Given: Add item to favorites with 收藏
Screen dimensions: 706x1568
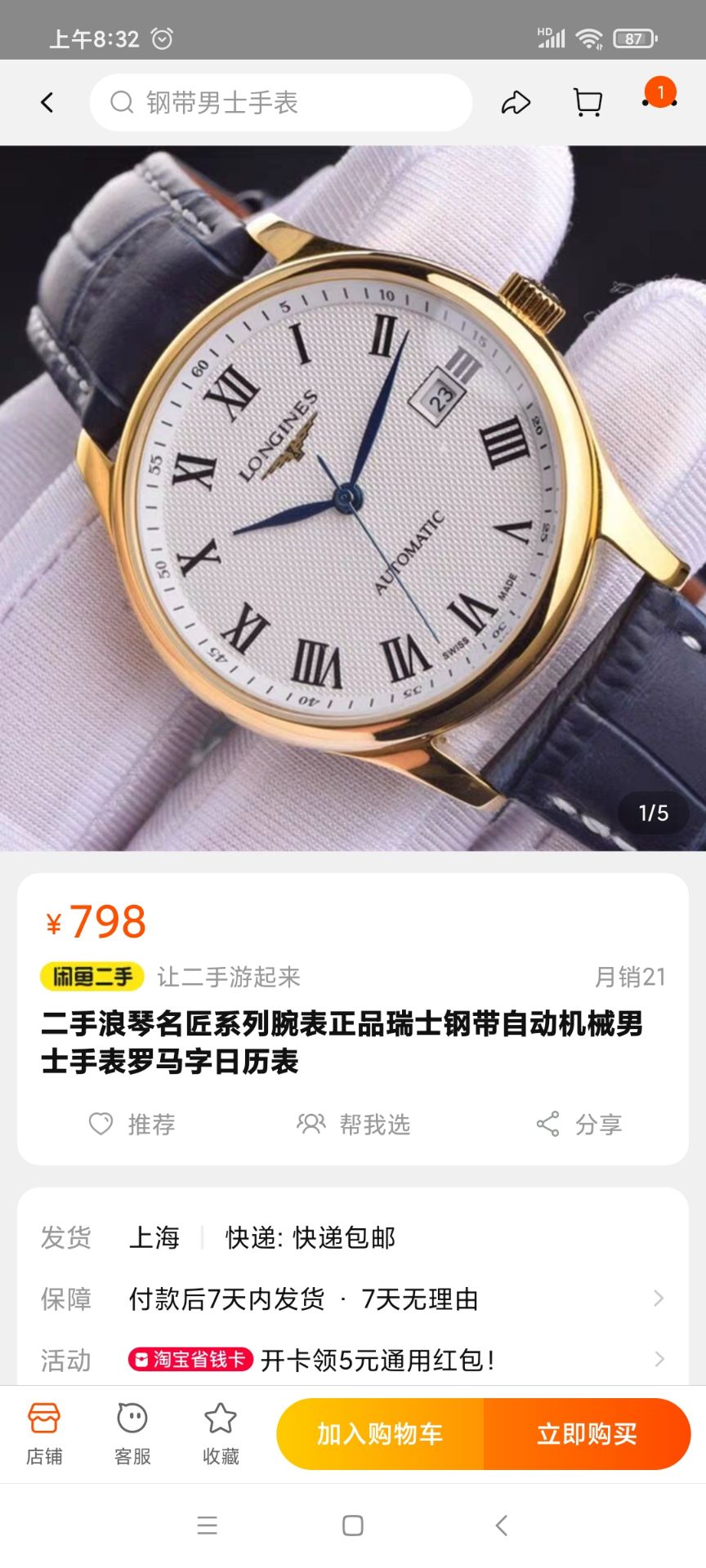Looking at the screenshot, I should click(x=221, y=1434).
